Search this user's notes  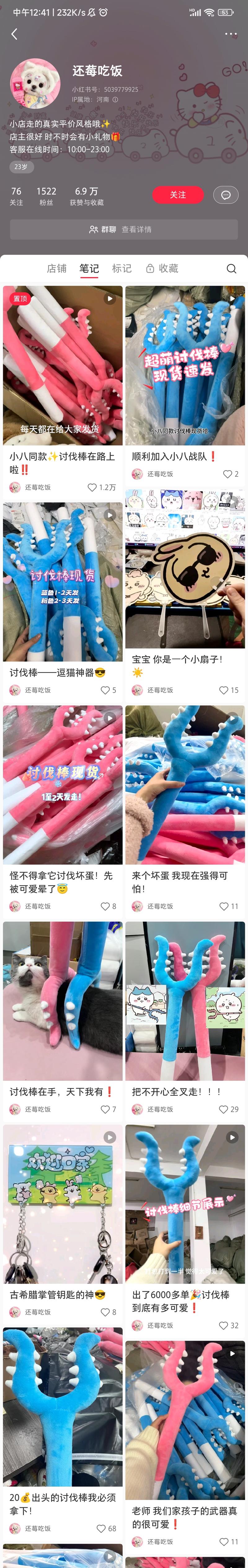231,269
